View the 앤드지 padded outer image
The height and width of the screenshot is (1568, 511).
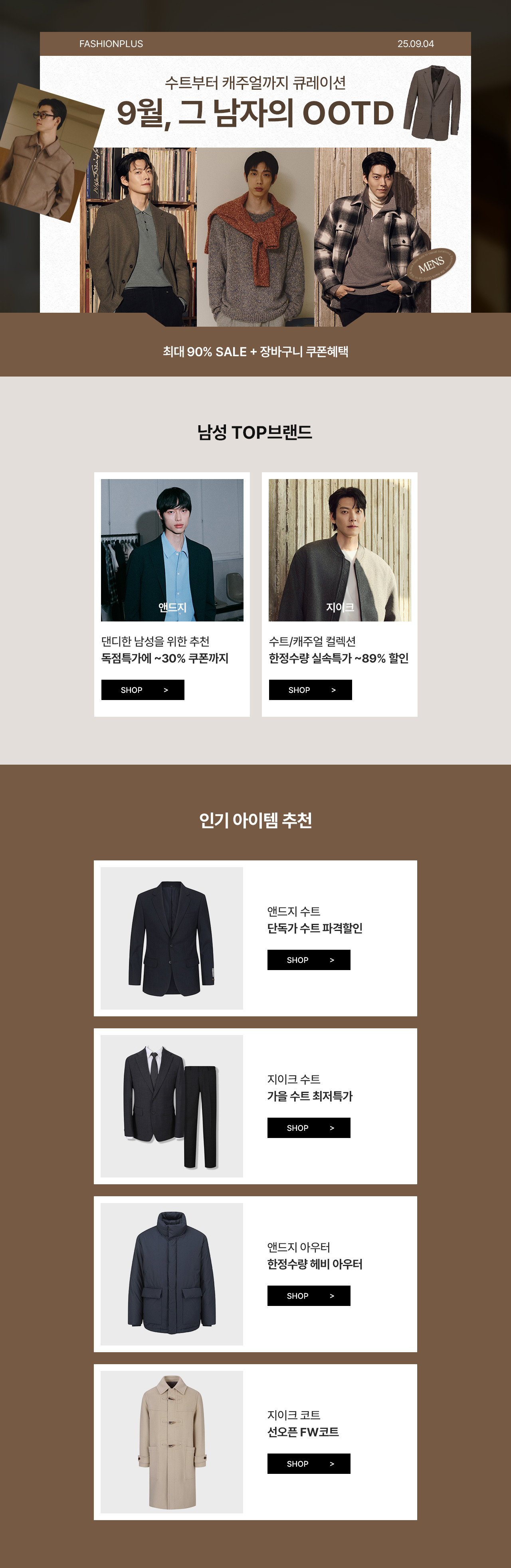point(172,1274)
